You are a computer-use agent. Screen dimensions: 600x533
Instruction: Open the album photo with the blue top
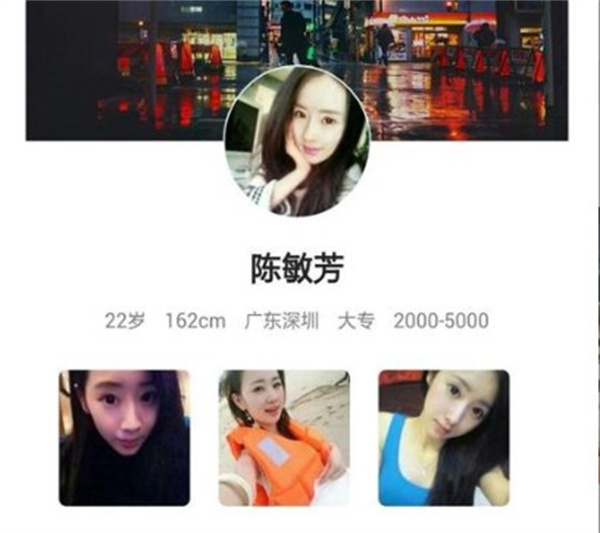tap(443, 437)
